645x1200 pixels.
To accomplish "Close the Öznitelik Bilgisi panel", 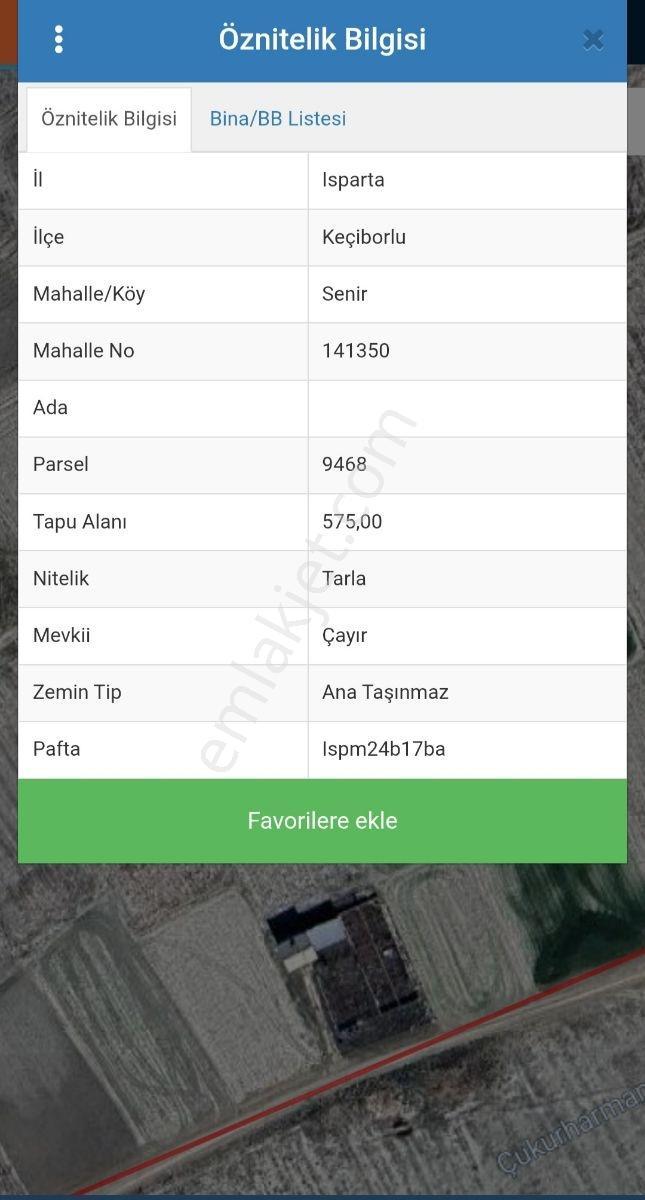I will 593,40.
